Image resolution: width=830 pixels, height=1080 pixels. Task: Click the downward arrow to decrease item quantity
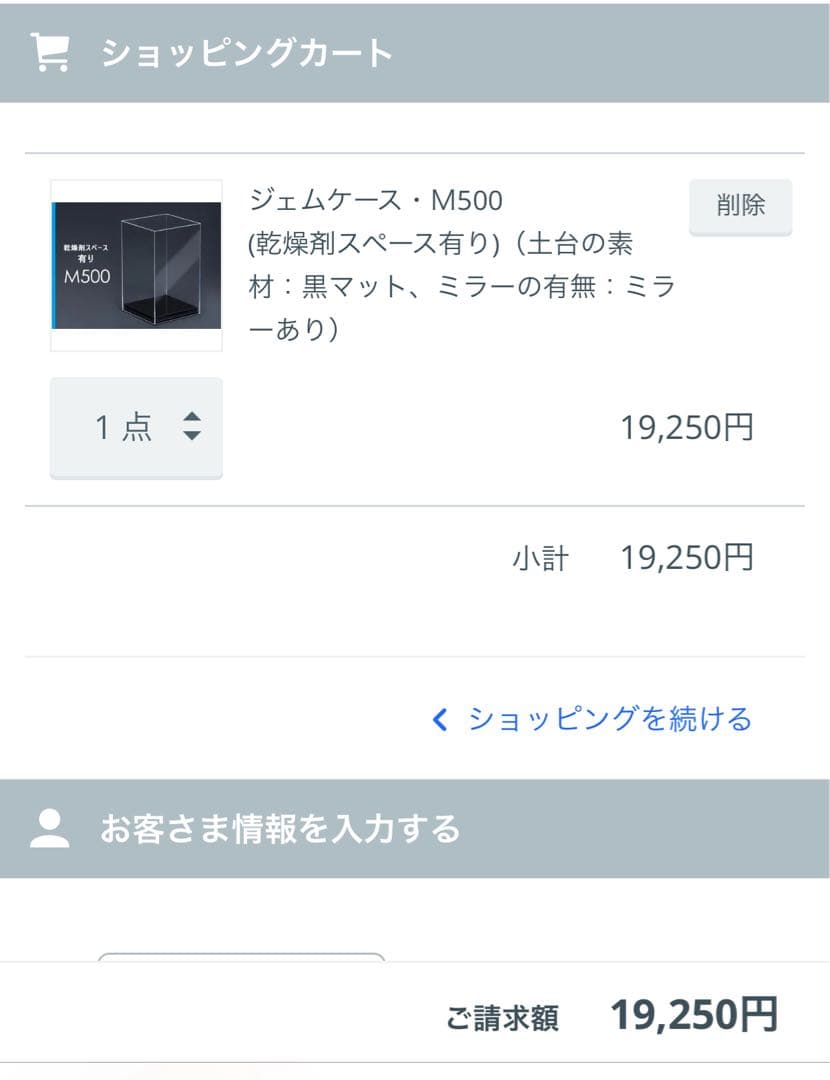pos(194,434)
